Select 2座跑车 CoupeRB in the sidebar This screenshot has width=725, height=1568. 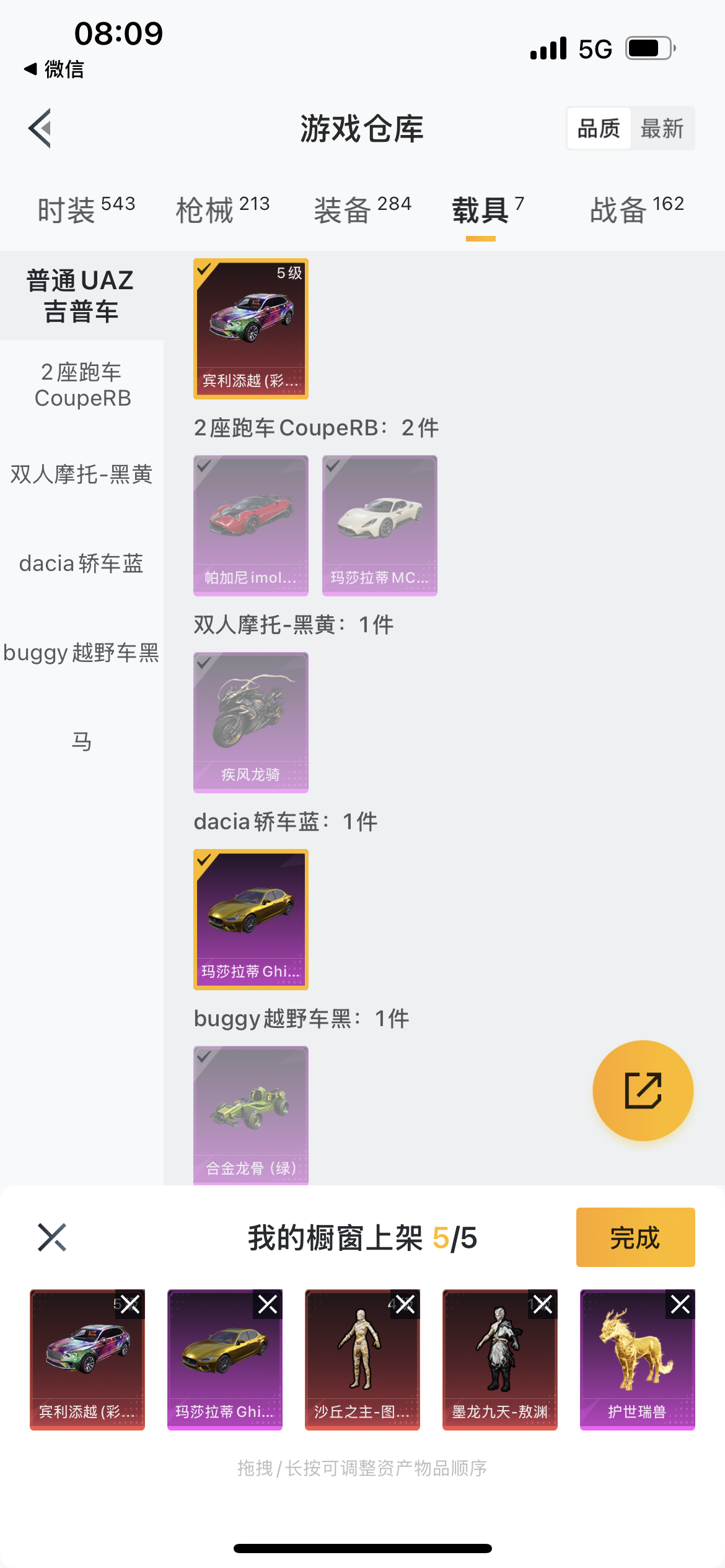click(x=82, y=385)
